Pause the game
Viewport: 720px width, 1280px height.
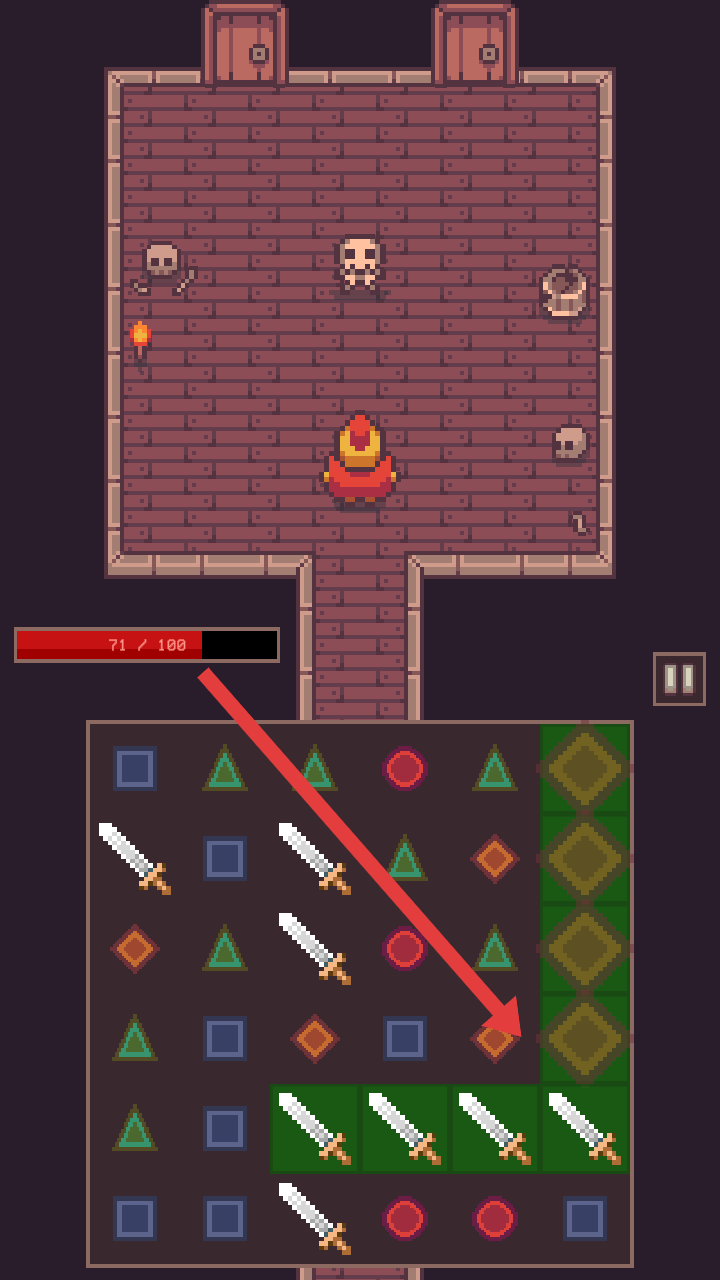679,679
